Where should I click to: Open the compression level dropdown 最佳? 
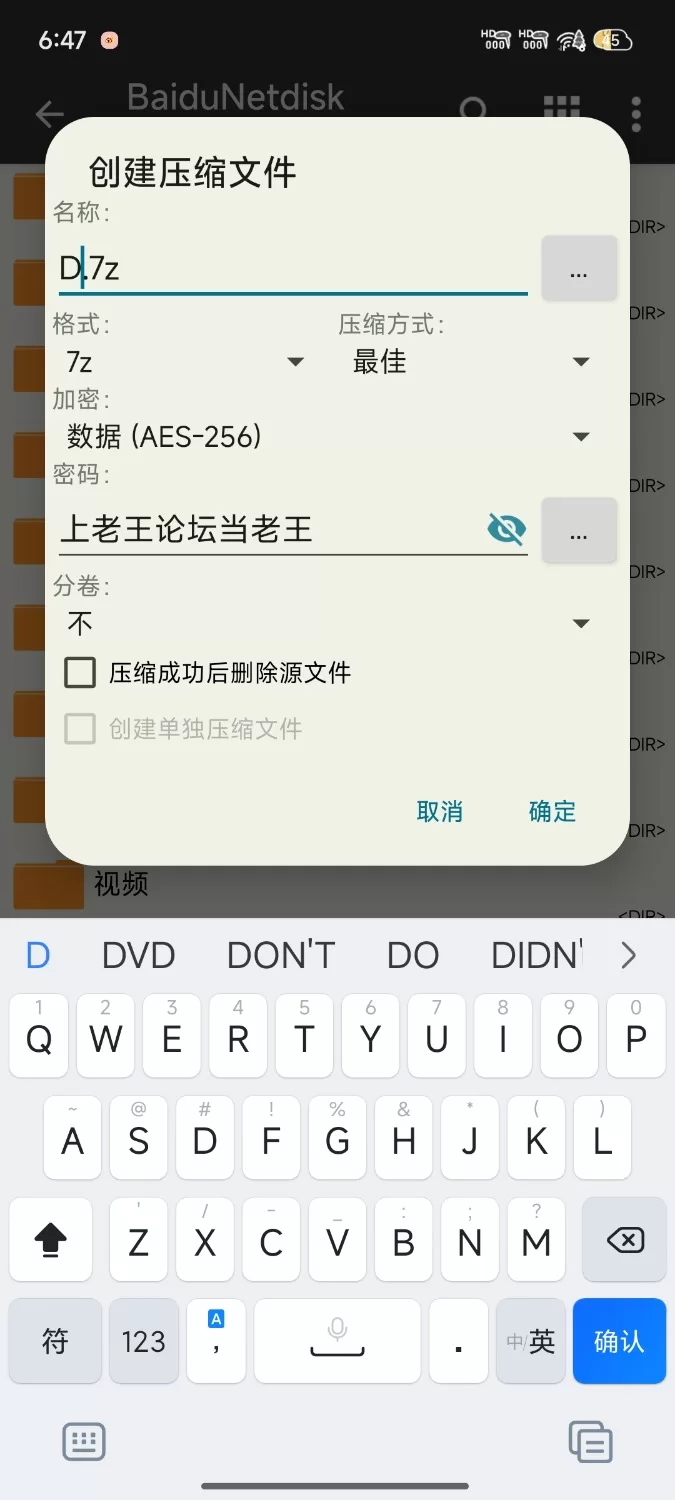pos(470,362)
